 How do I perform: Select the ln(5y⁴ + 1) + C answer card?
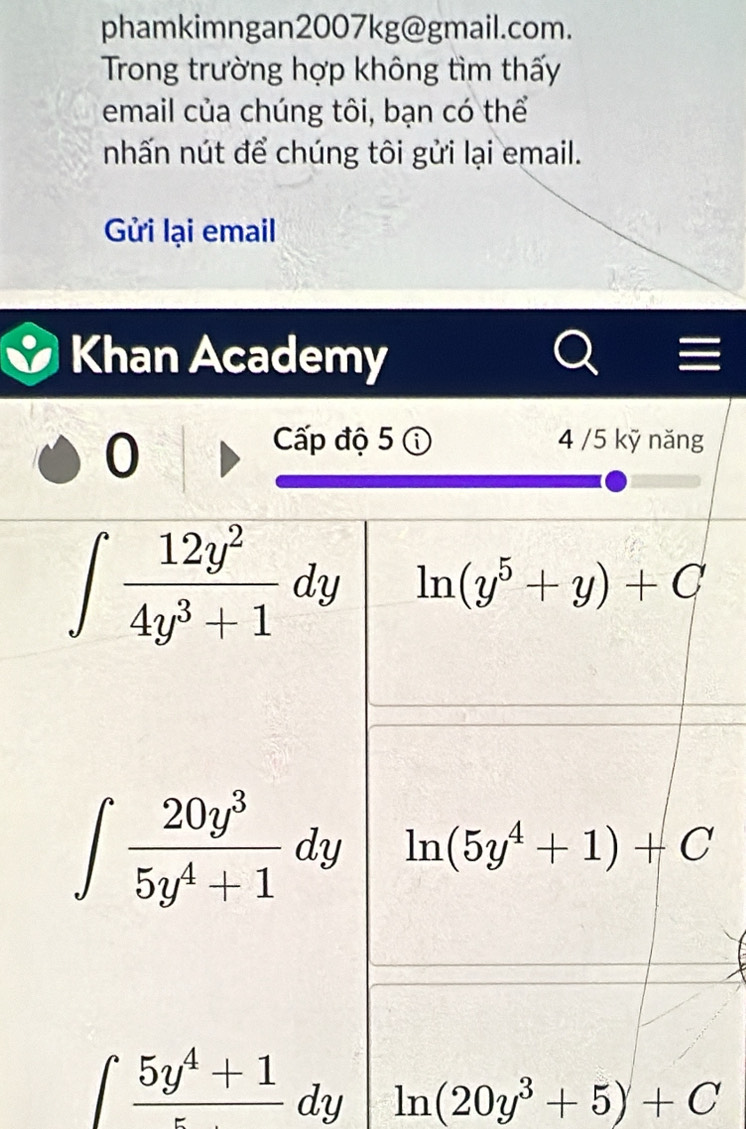tap(556, 845)
